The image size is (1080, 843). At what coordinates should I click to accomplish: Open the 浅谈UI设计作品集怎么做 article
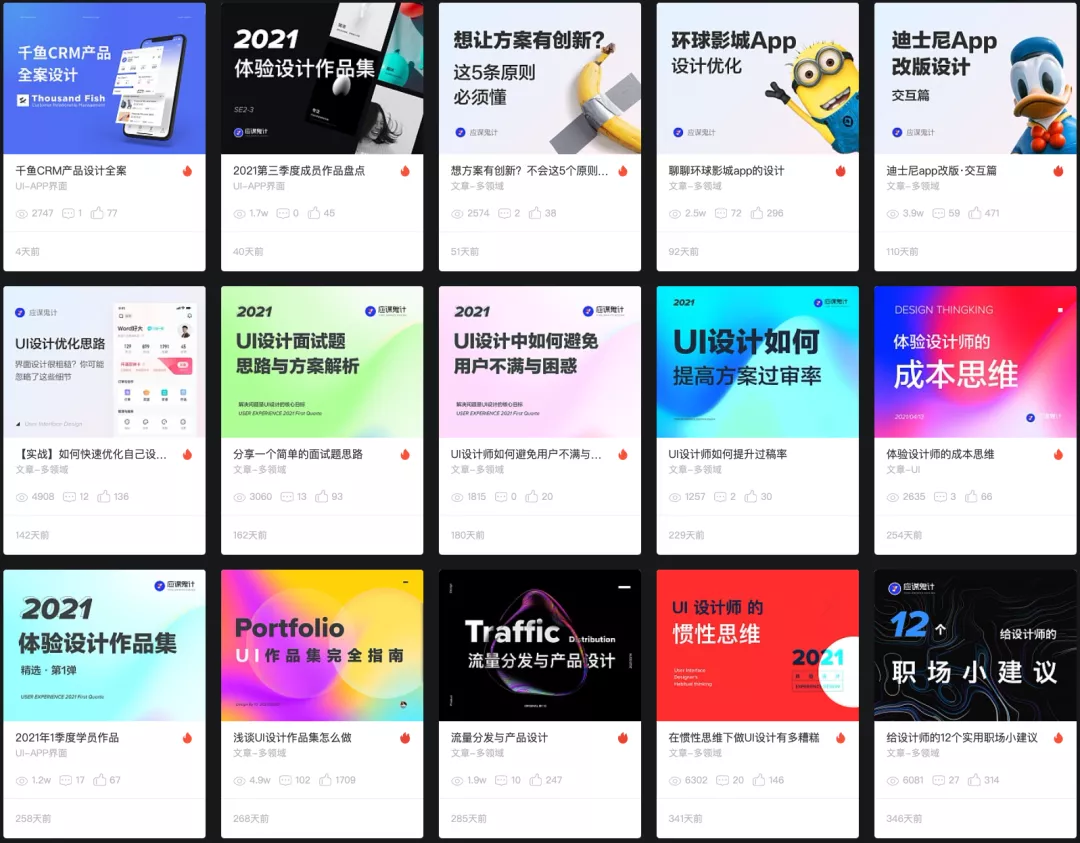[322, 704]
